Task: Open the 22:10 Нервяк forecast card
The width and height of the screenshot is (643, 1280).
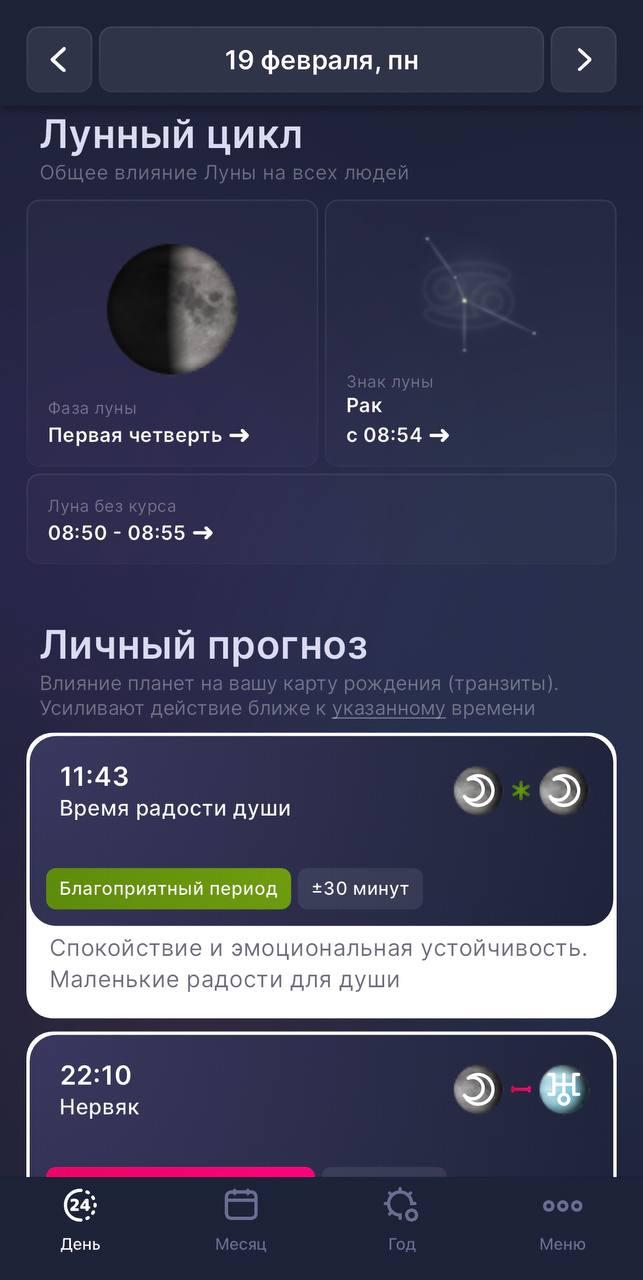Action: point(321,1105)
